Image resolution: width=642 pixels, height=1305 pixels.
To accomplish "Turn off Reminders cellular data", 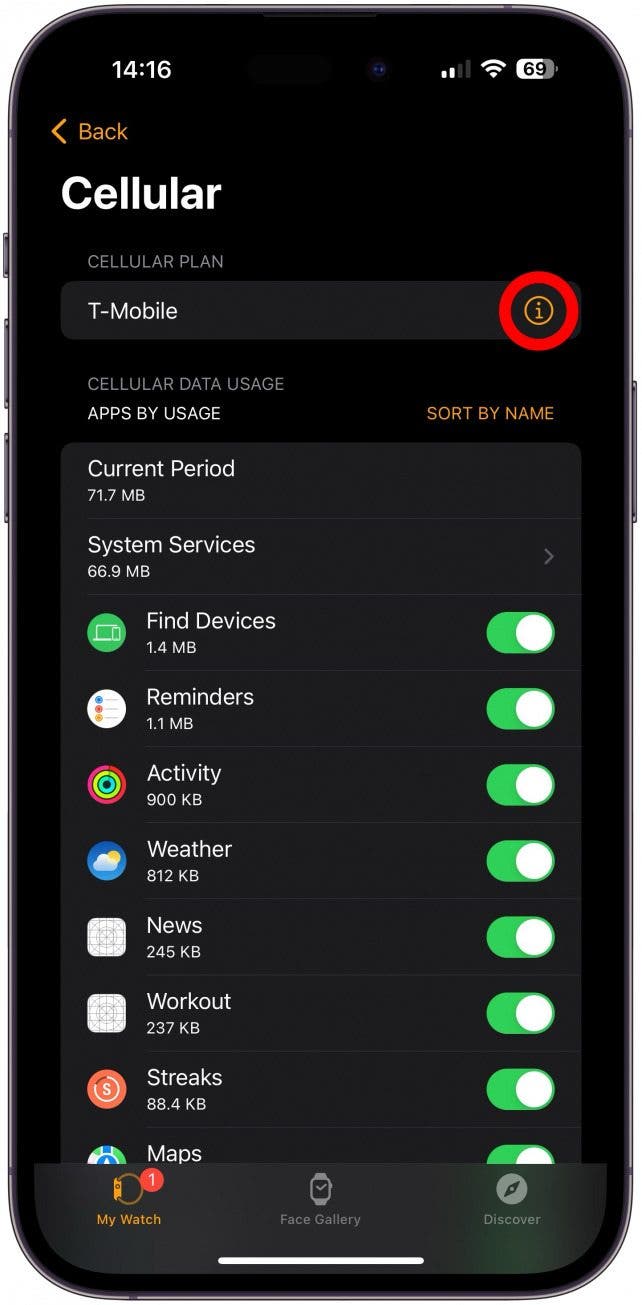I will (x=520, y=709).
